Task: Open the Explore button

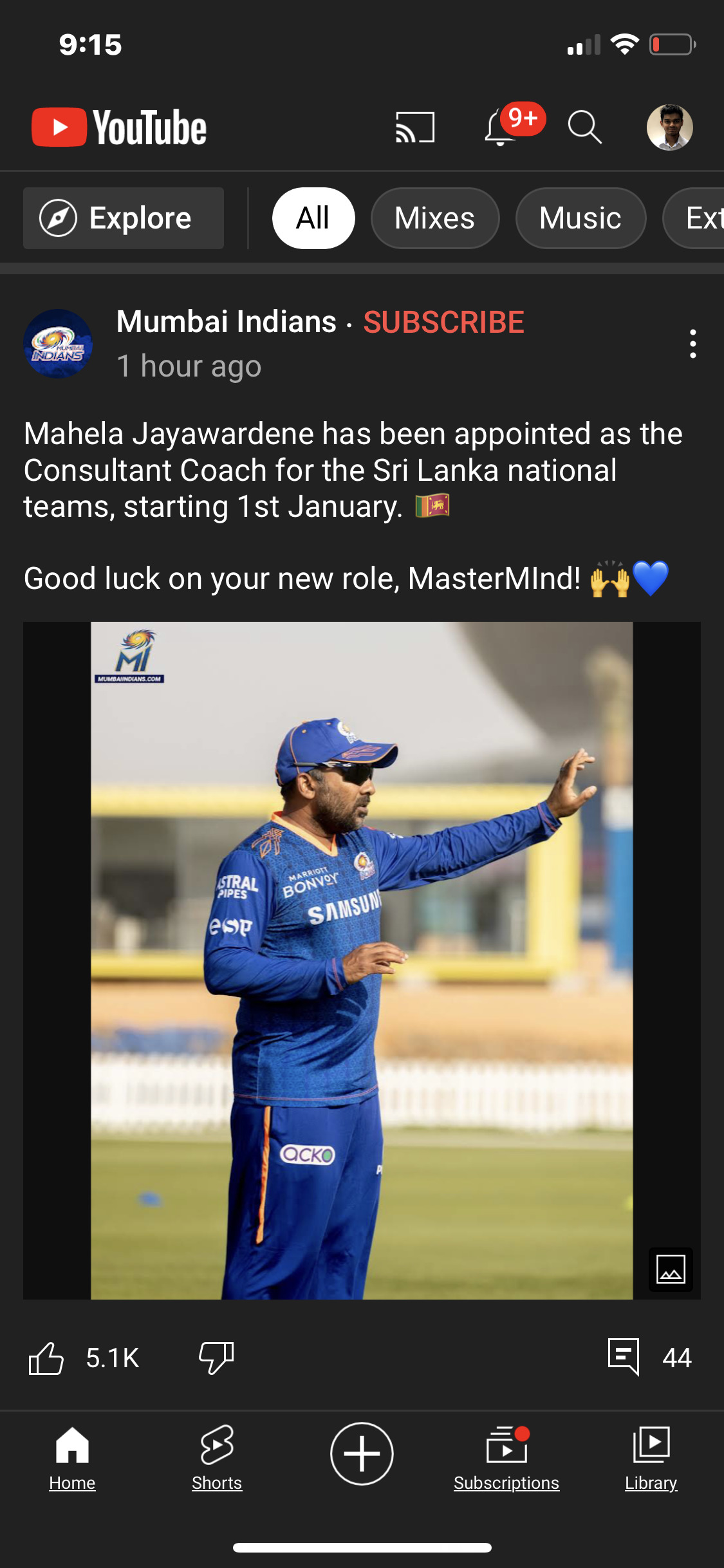Action: [124, 218]
